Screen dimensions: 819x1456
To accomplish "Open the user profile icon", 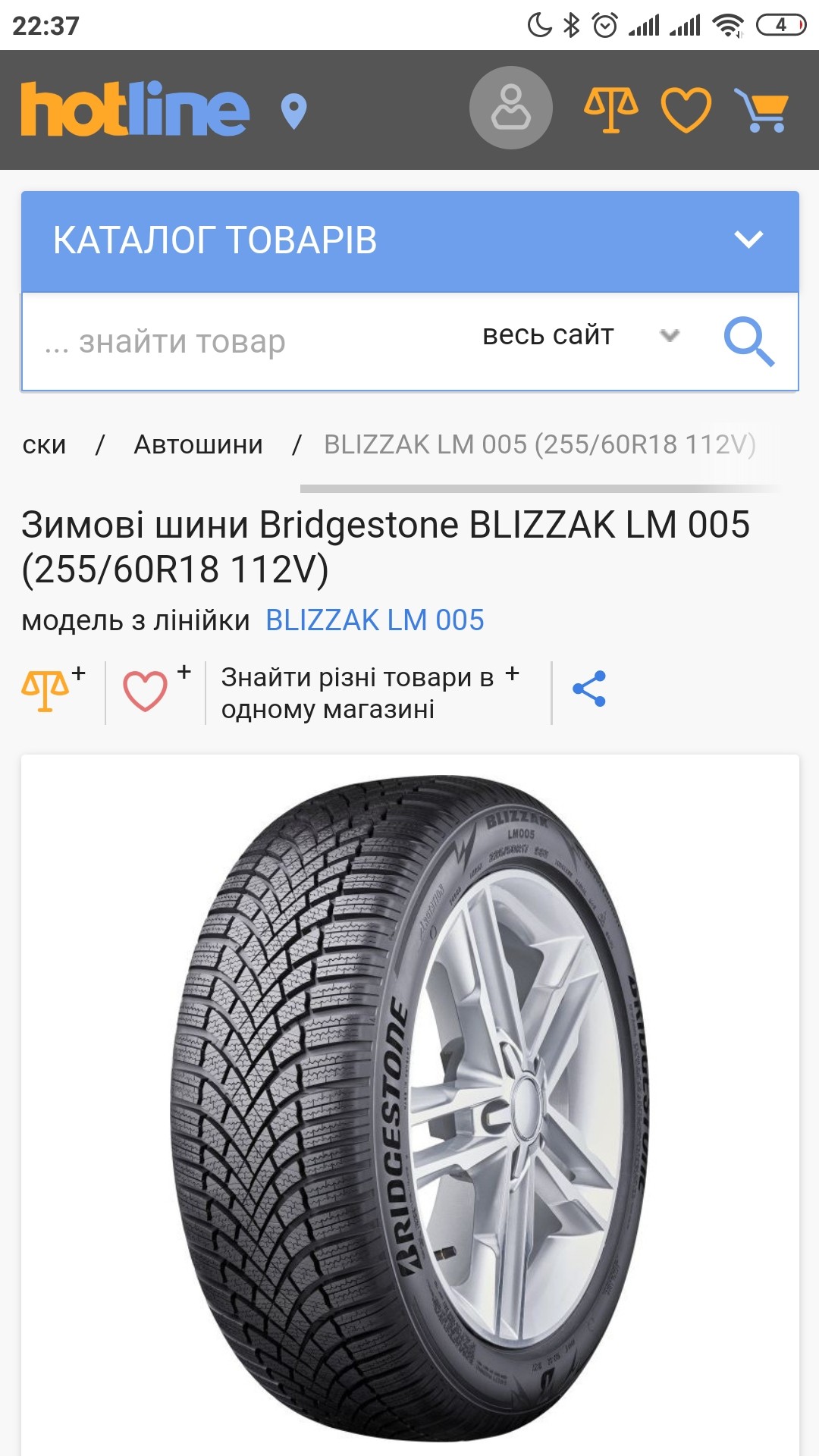I will 510,108.
